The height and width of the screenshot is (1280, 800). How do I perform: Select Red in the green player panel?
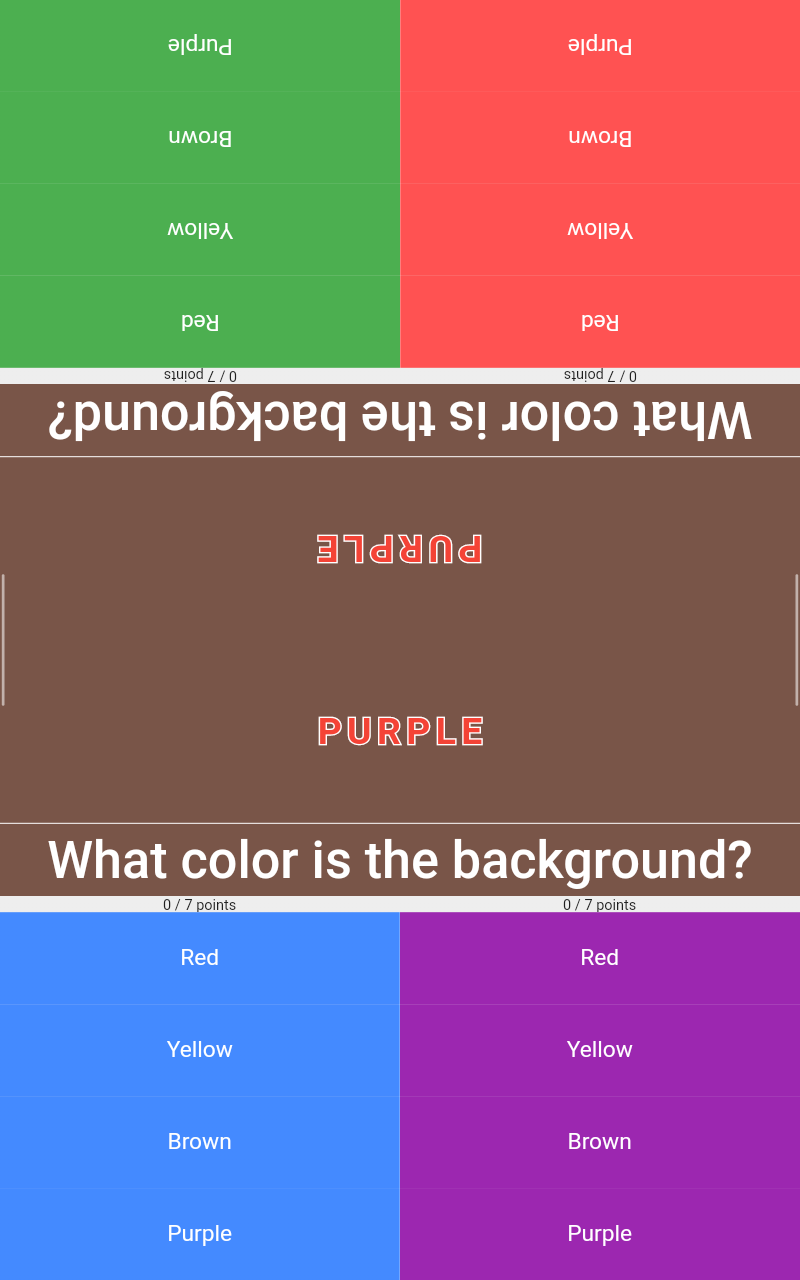(x=200, y=322)
